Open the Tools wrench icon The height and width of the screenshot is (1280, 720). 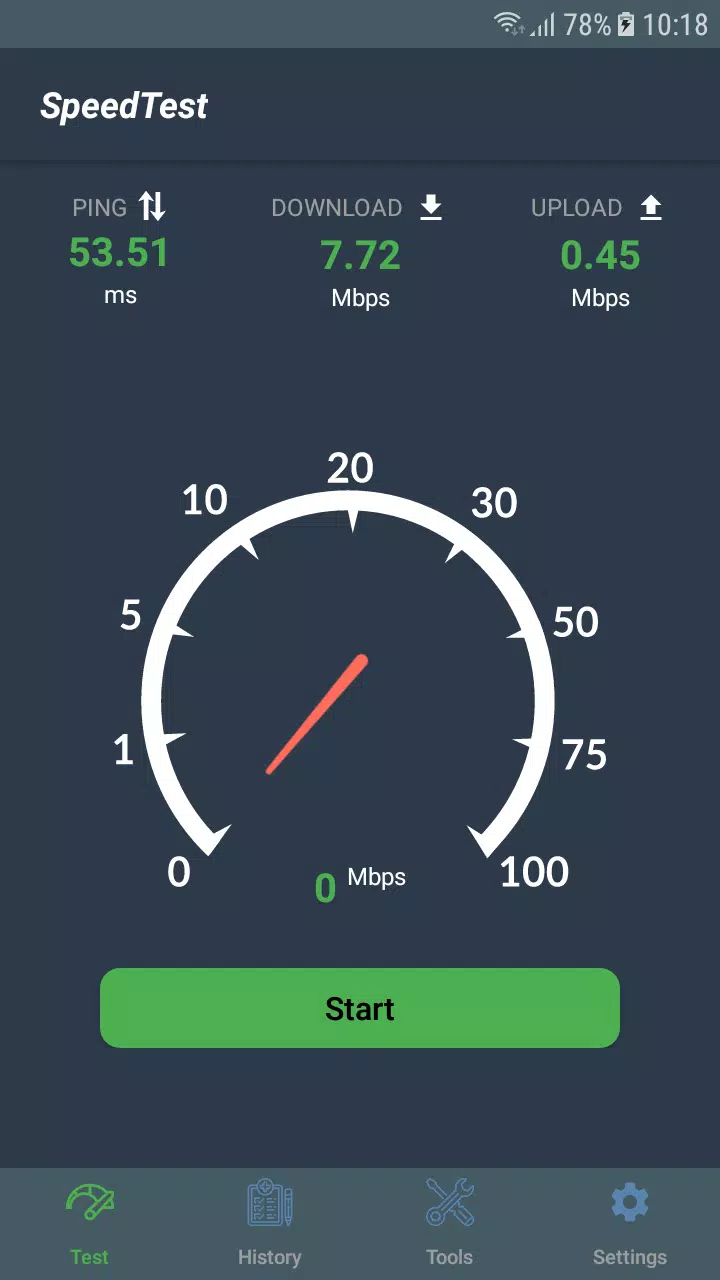coord(449,1202)
